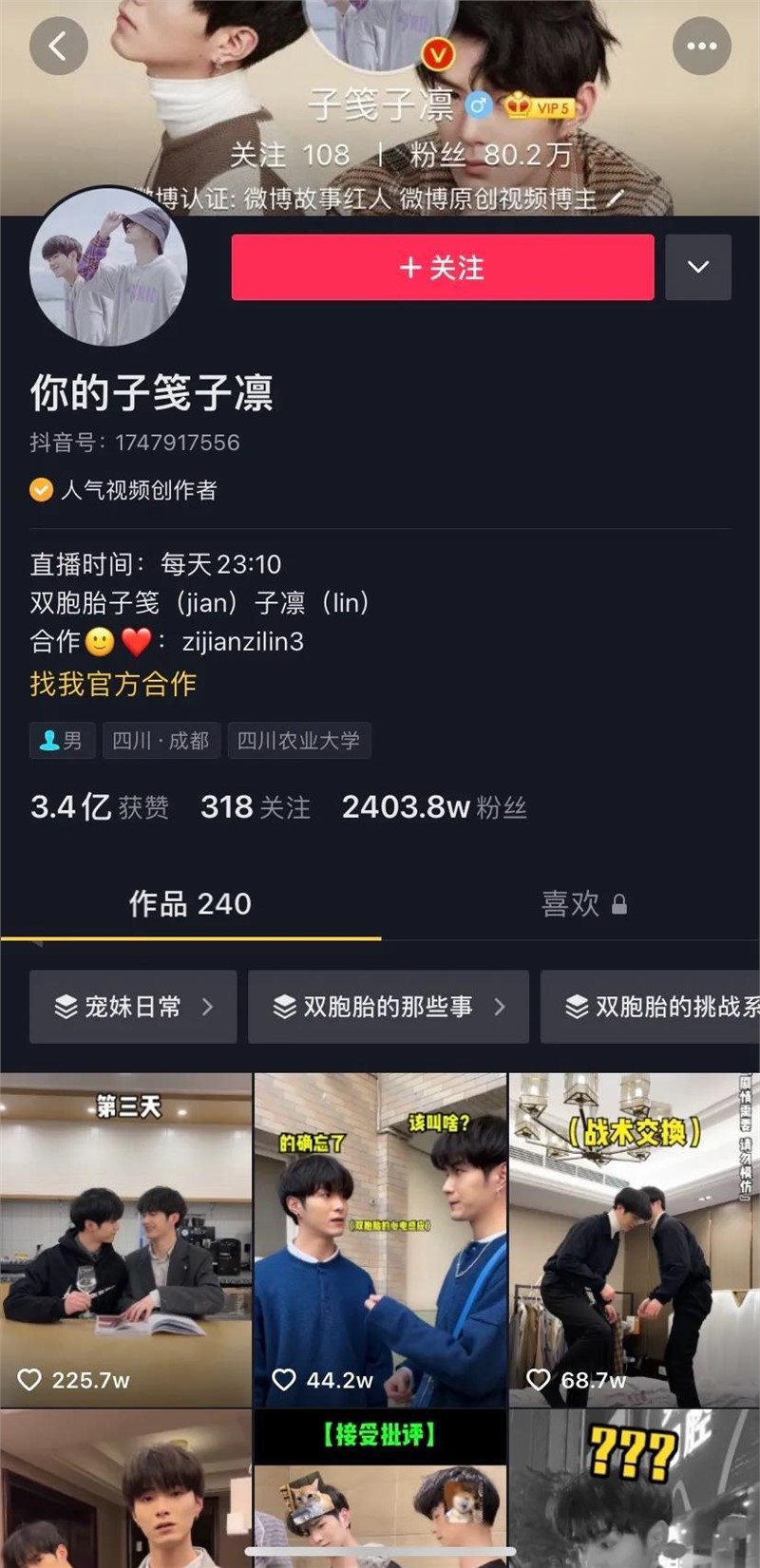
Task: Expand the dropdown next to the follow button
Action: click(698, 268)
